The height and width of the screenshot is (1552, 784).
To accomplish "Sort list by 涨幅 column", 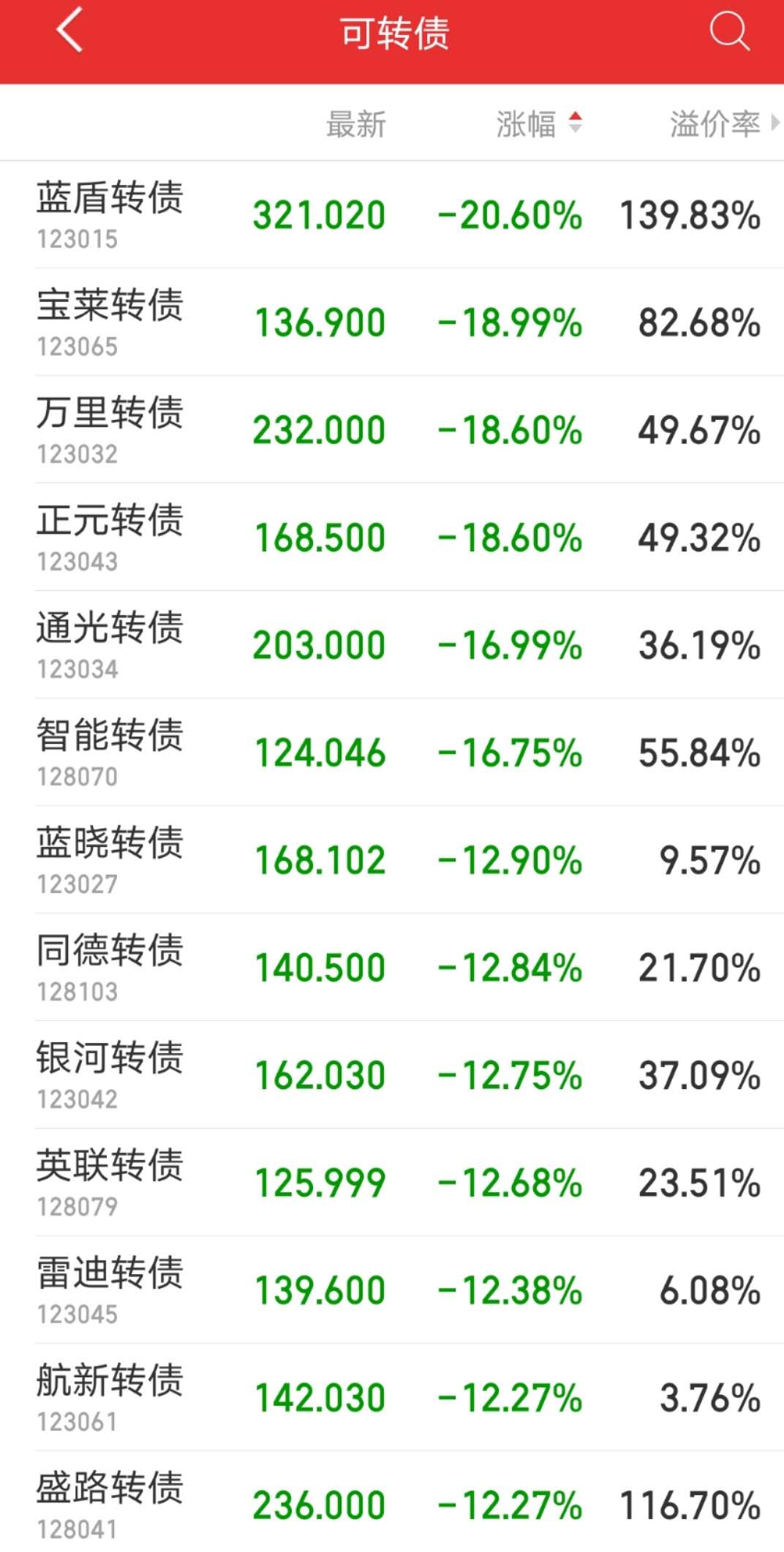I will [539, 124].
